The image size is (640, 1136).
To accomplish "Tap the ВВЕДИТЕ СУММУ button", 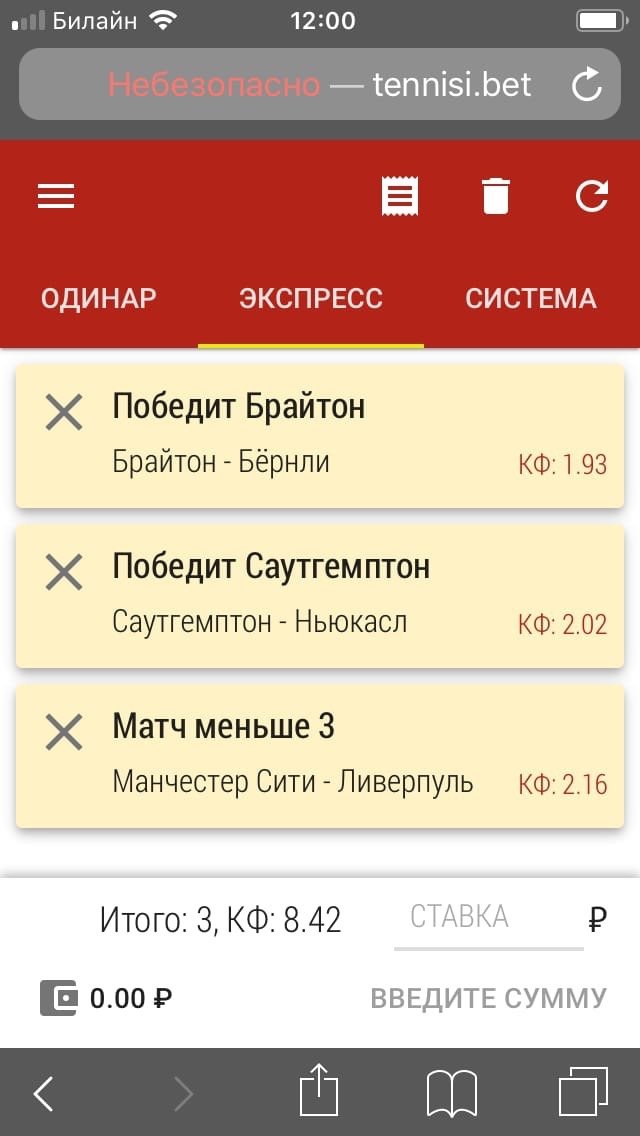I will 488,998.
